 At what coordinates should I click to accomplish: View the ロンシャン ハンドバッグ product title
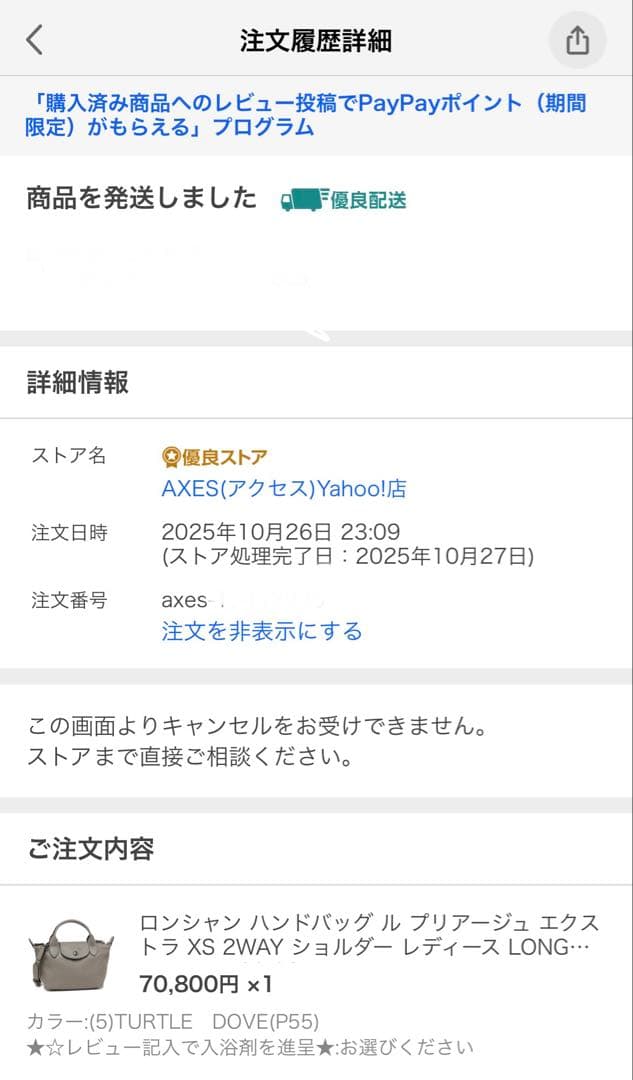pos(369,934)
